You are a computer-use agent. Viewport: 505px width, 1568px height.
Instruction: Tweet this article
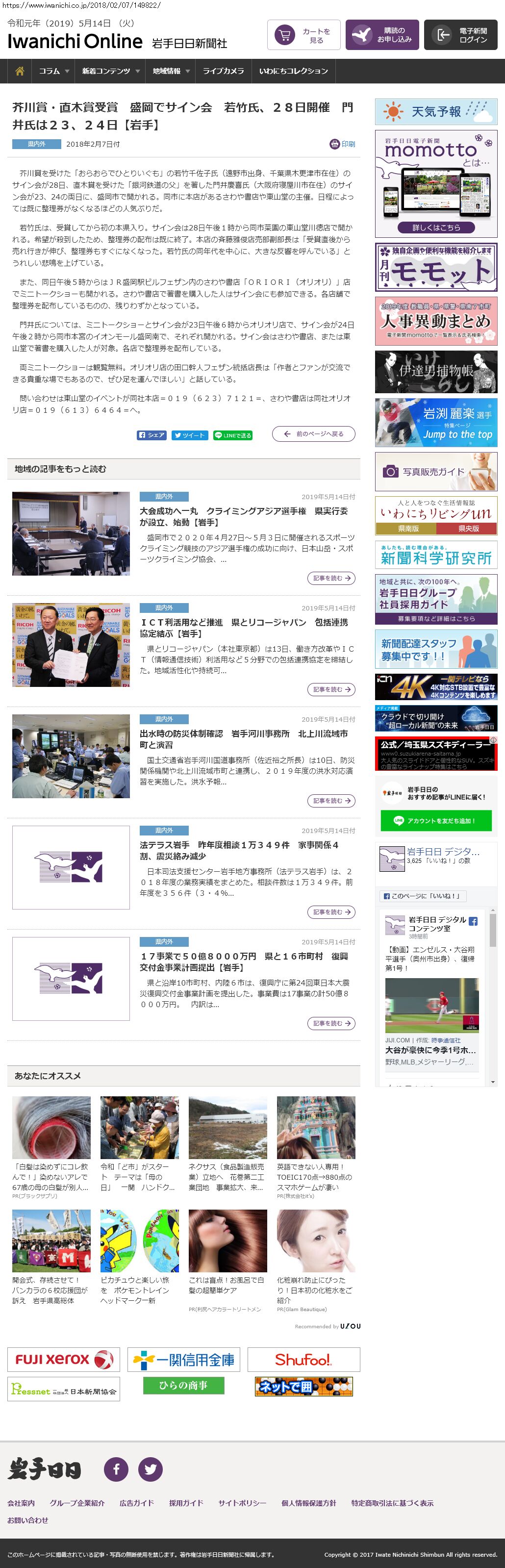[190, 435]
